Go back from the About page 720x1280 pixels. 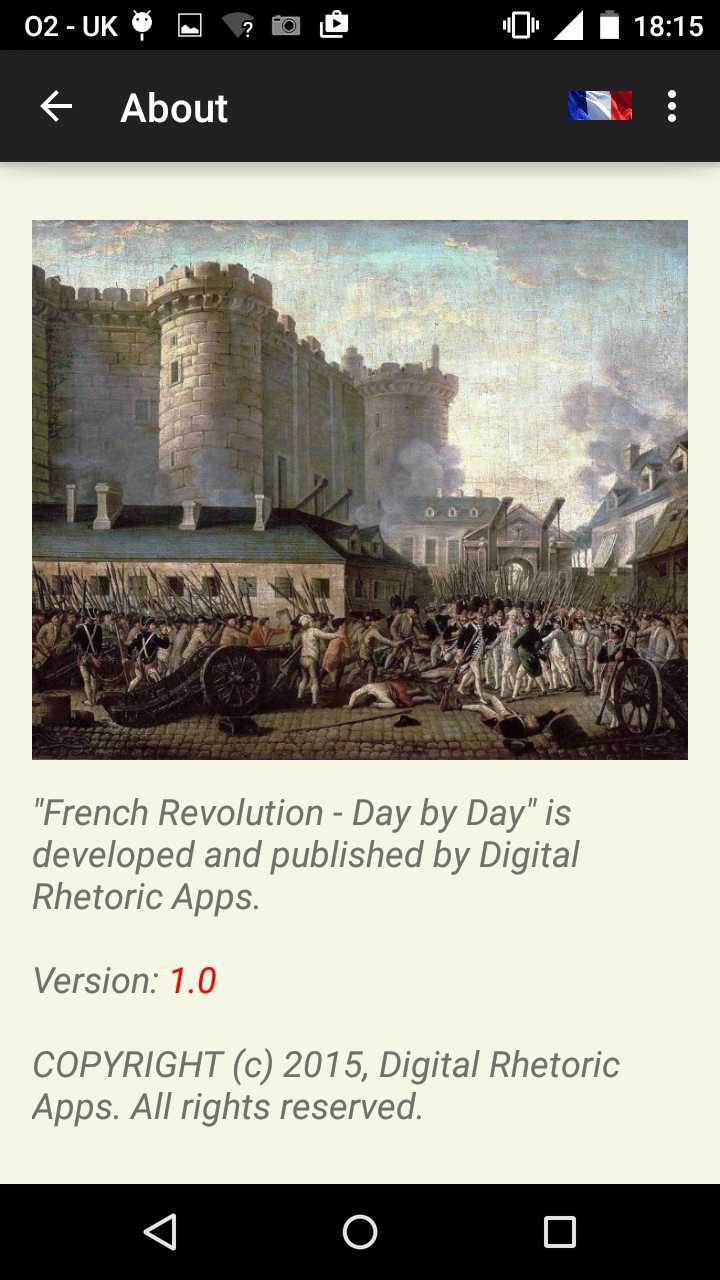pos(56,107)
